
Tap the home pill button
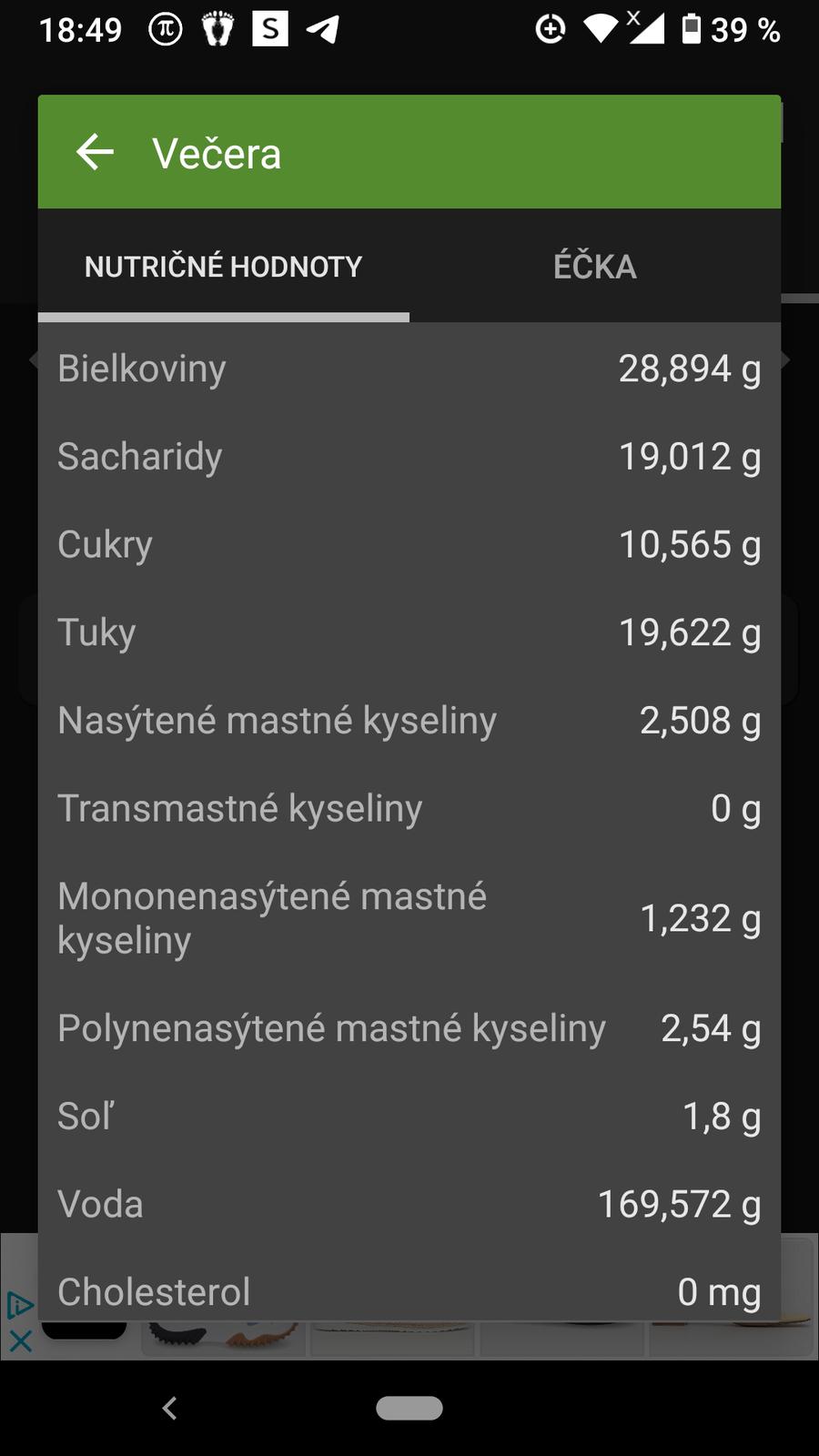(x=409, y=1408)
